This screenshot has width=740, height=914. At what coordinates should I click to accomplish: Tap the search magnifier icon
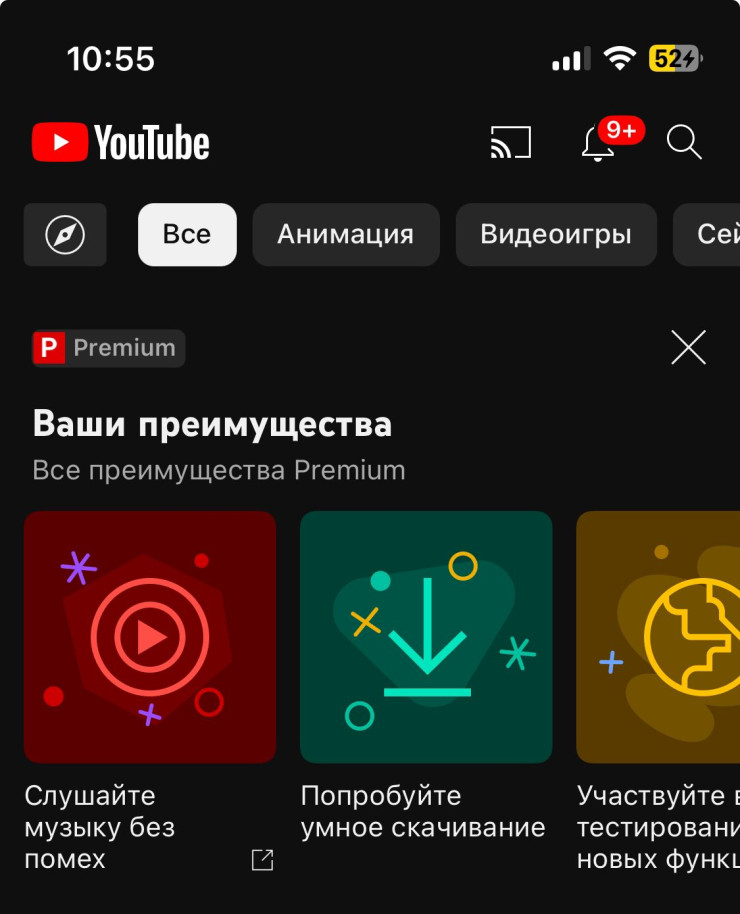[x=684, y=143]
